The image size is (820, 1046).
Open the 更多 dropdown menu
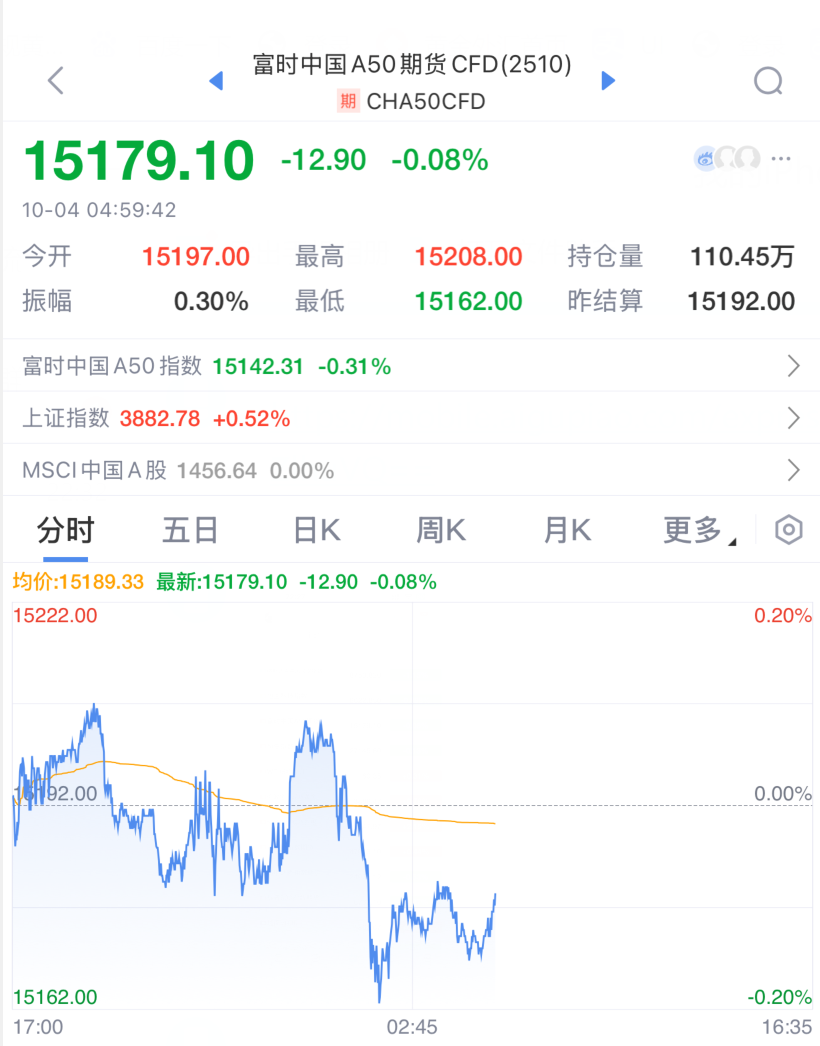693,530
